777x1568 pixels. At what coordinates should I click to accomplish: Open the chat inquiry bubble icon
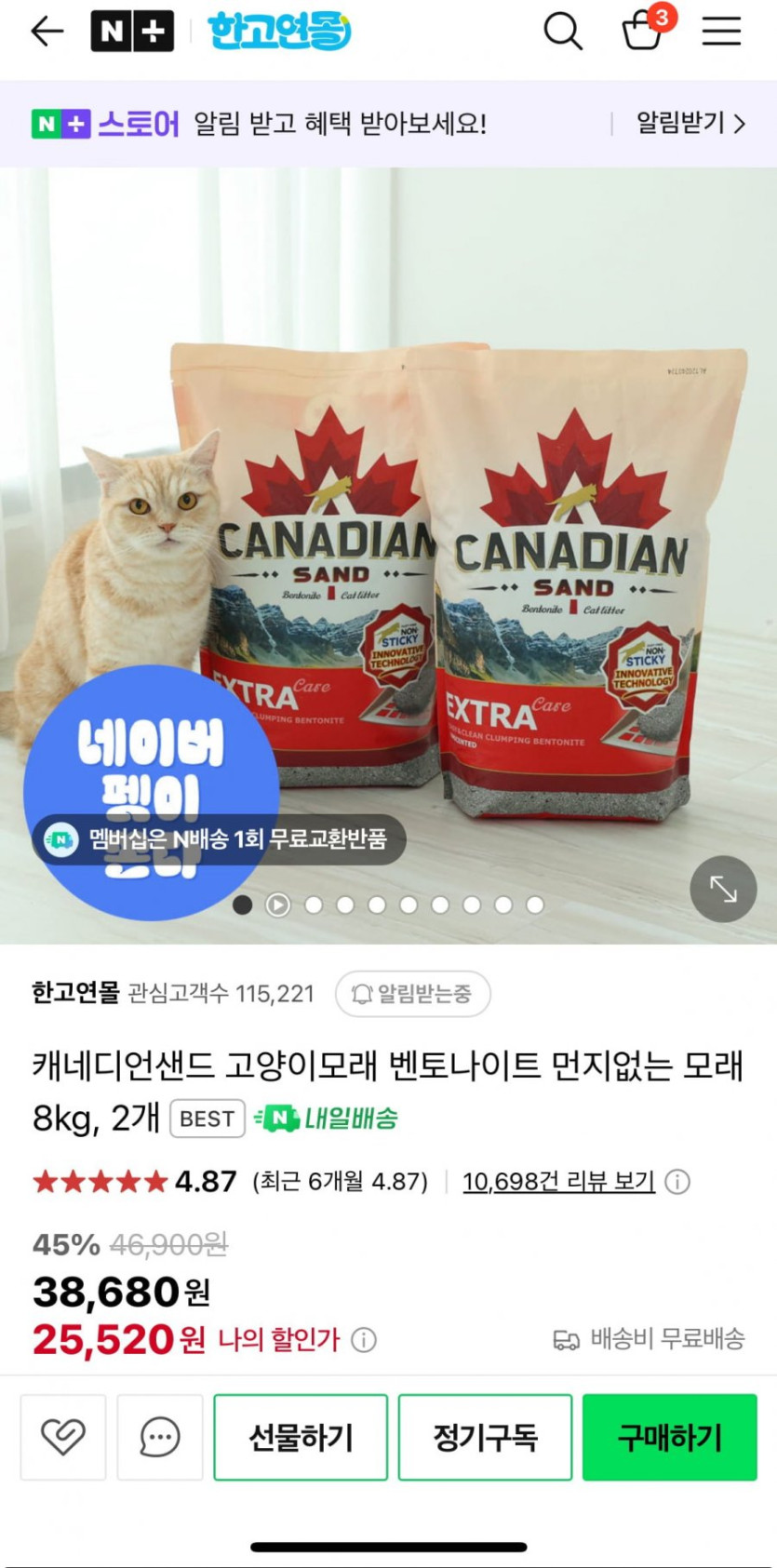coord(159,1437)
